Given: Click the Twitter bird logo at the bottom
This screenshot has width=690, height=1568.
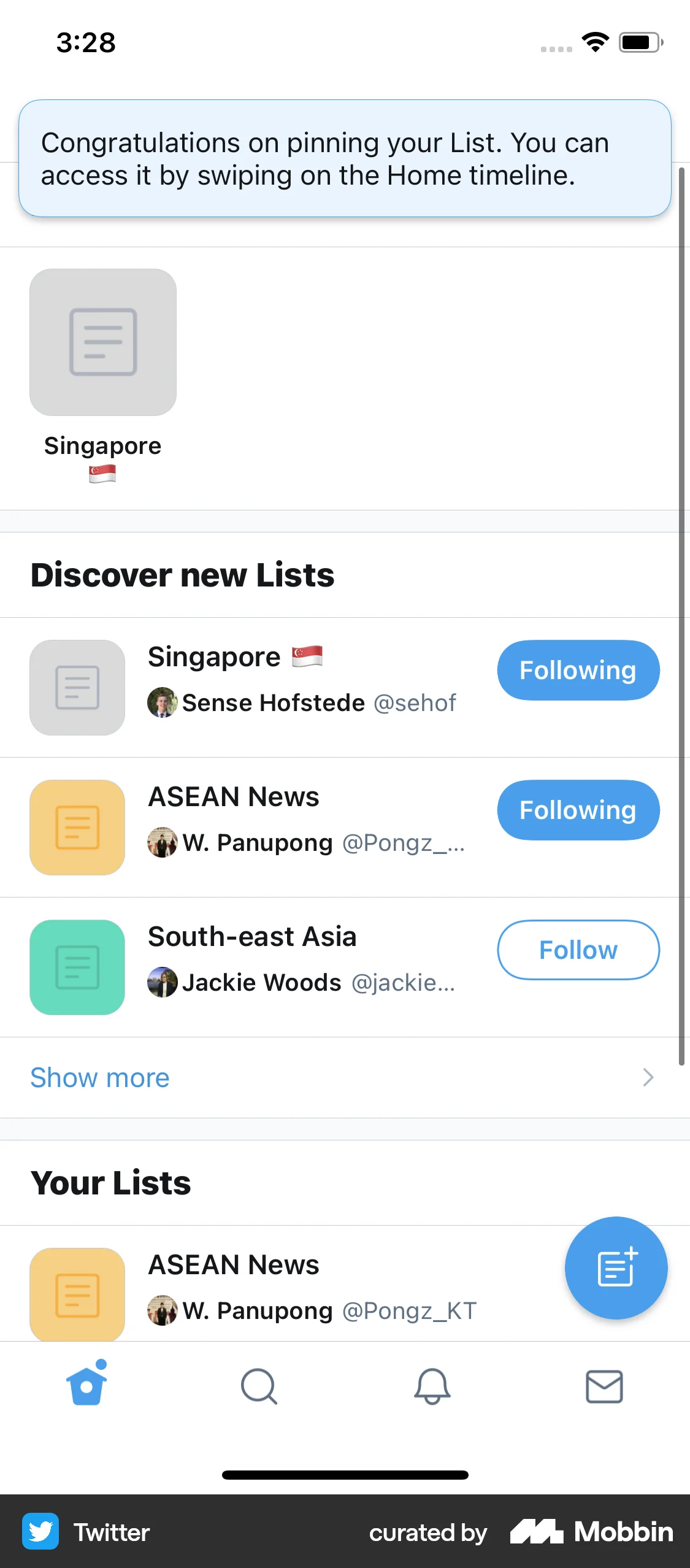Looking at the screenshot, I should click(x=40, y=1531).
